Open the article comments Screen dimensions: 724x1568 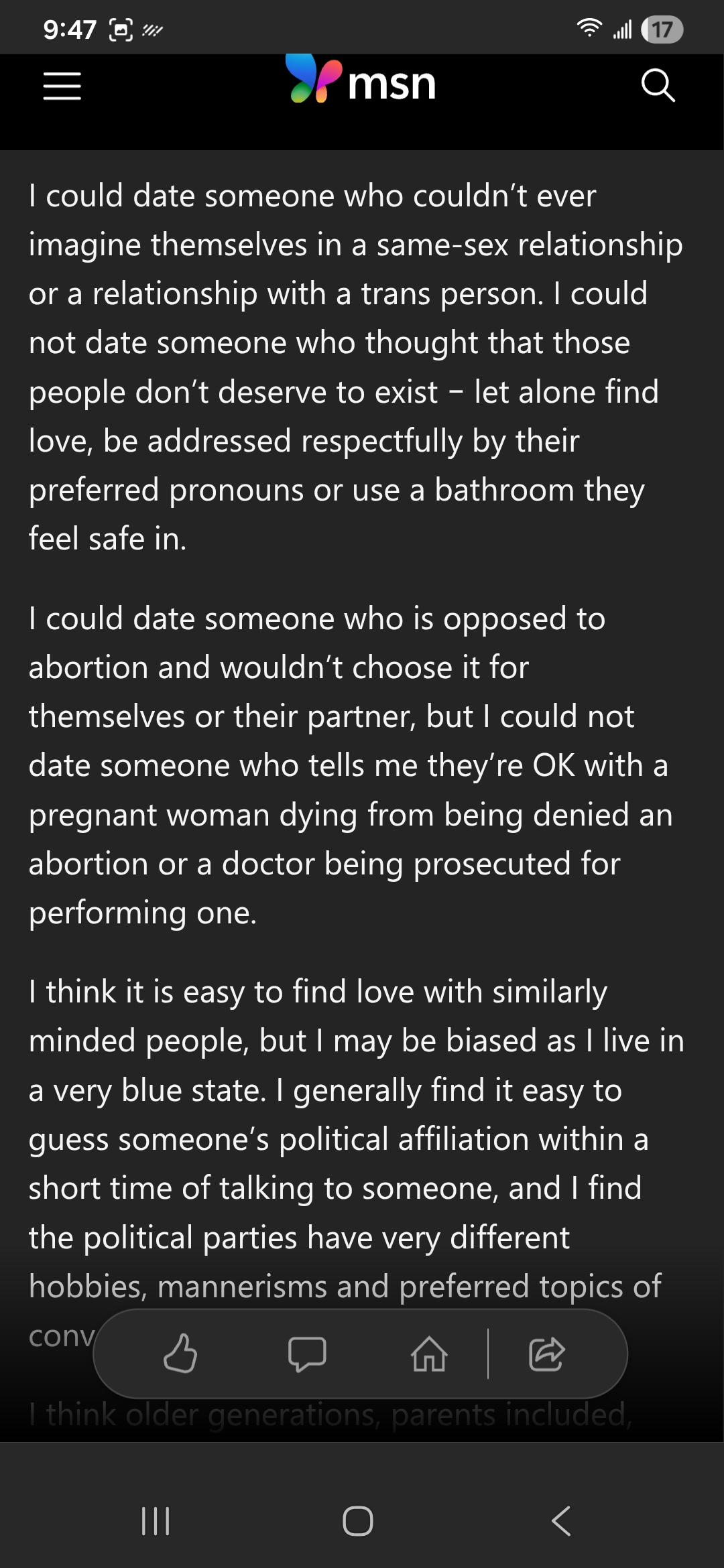click(307, 1354)
